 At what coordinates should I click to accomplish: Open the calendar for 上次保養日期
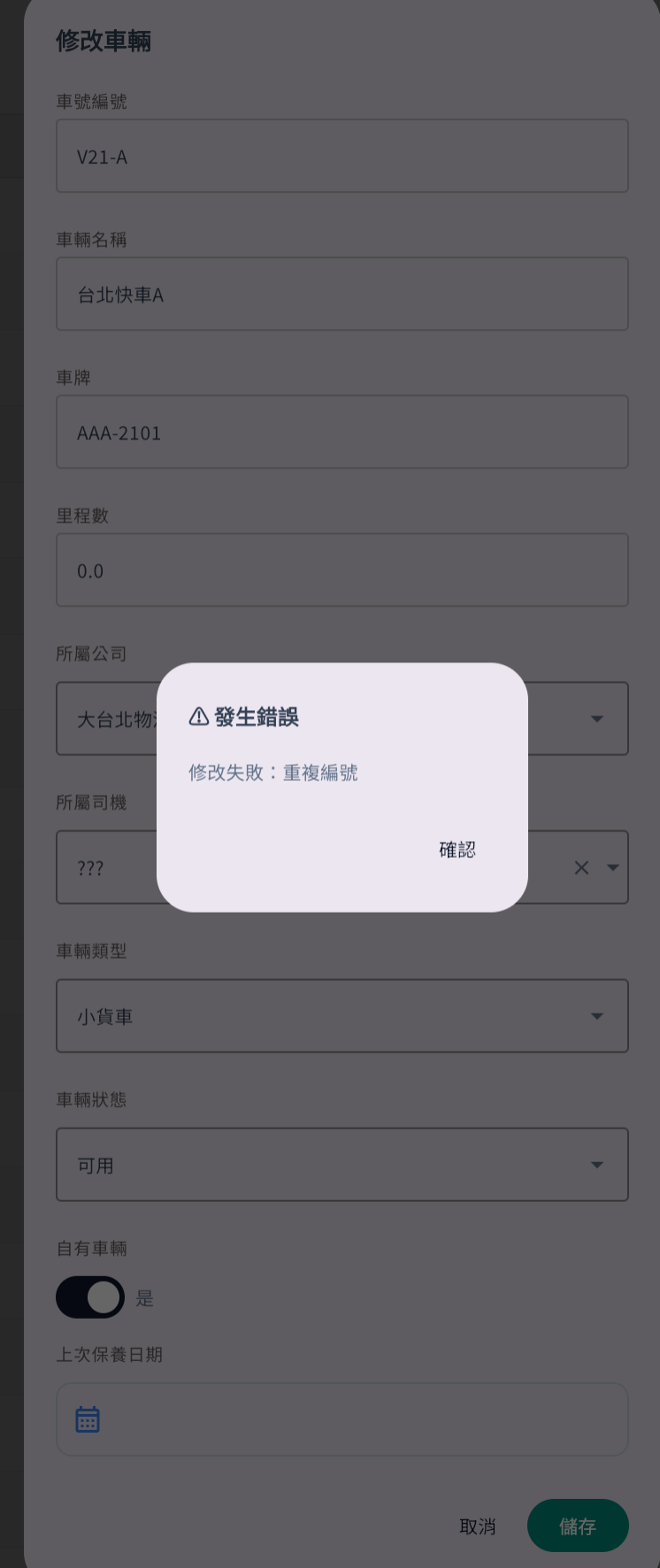(x=88, y=1419)
